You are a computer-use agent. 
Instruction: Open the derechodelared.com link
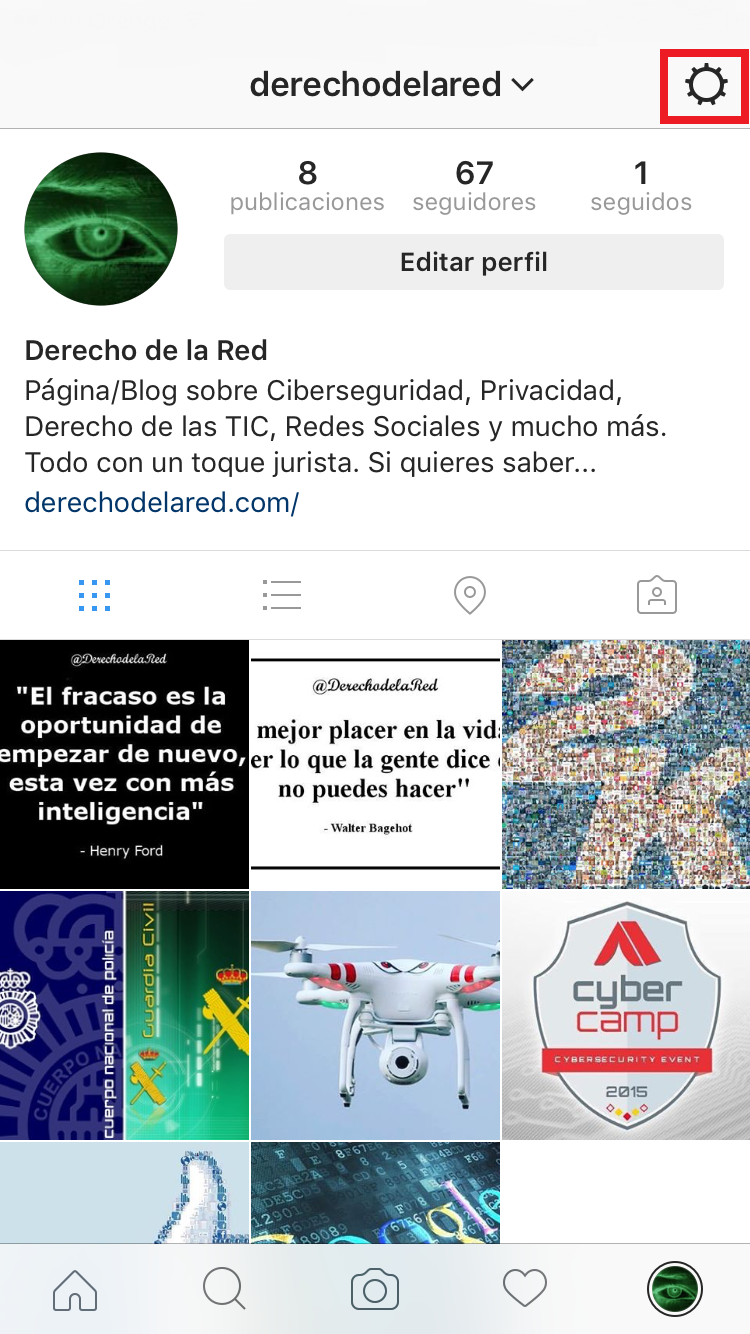pyautogui.click(x=161, y=502)
